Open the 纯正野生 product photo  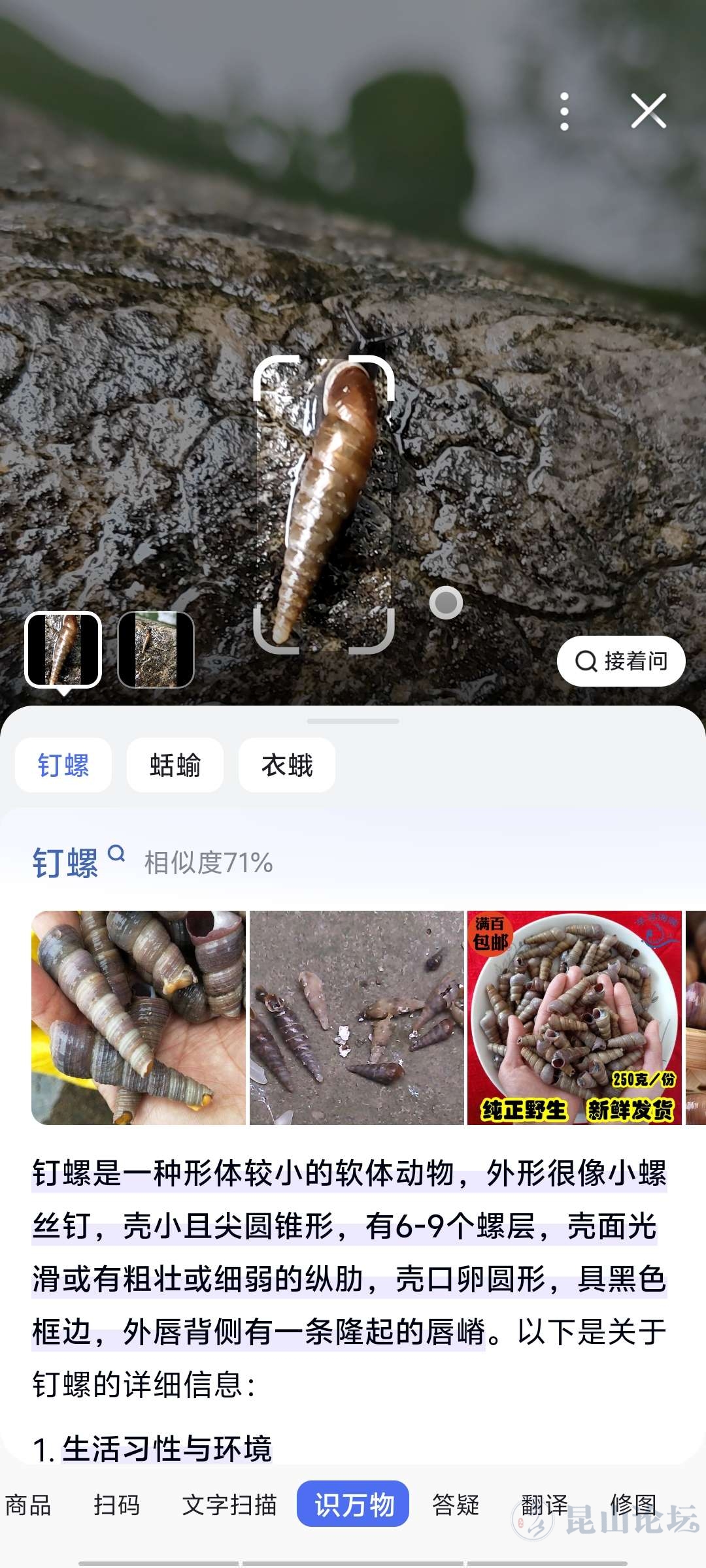pyautogui.click(x=575, y=1017)
